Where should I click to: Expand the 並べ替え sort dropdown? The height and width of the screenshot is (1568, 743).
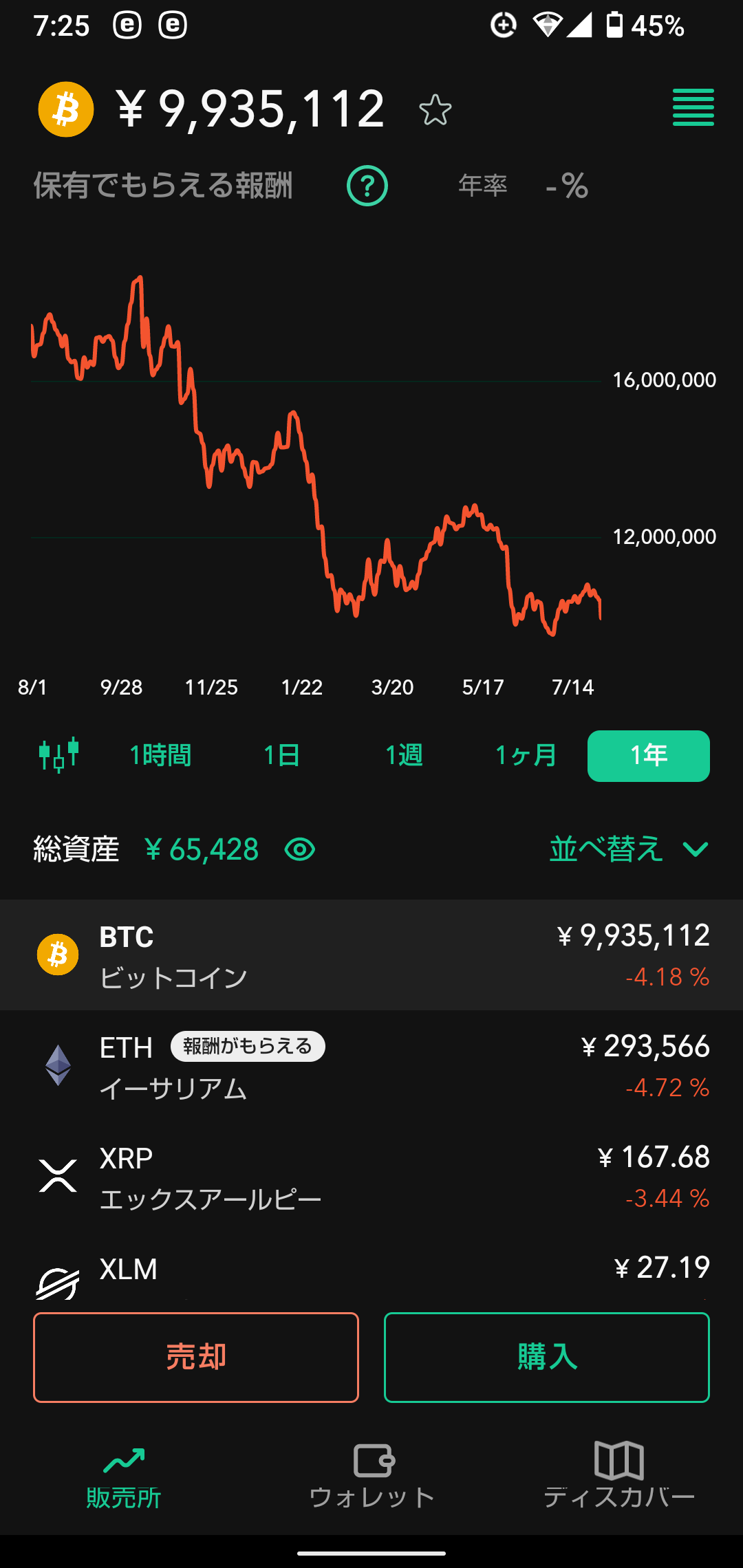[x=629, y=849]
